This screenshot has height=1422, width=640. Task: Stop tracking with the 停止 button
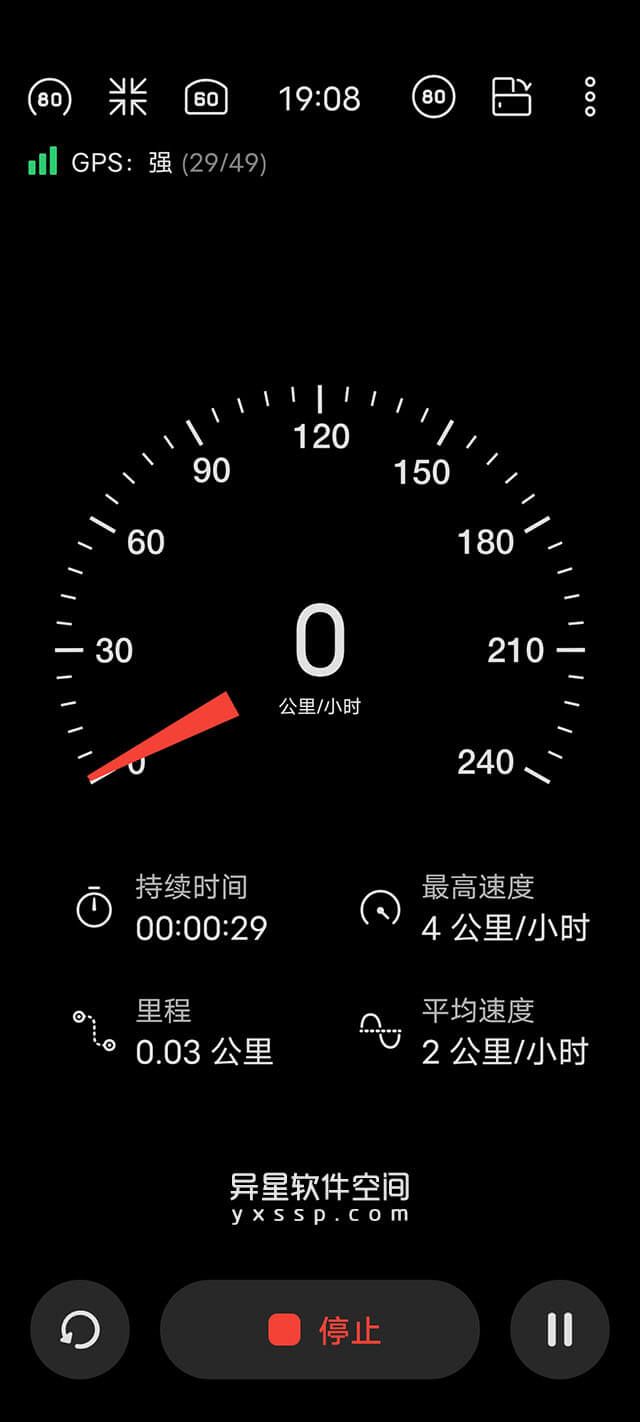coord(320,1330)
